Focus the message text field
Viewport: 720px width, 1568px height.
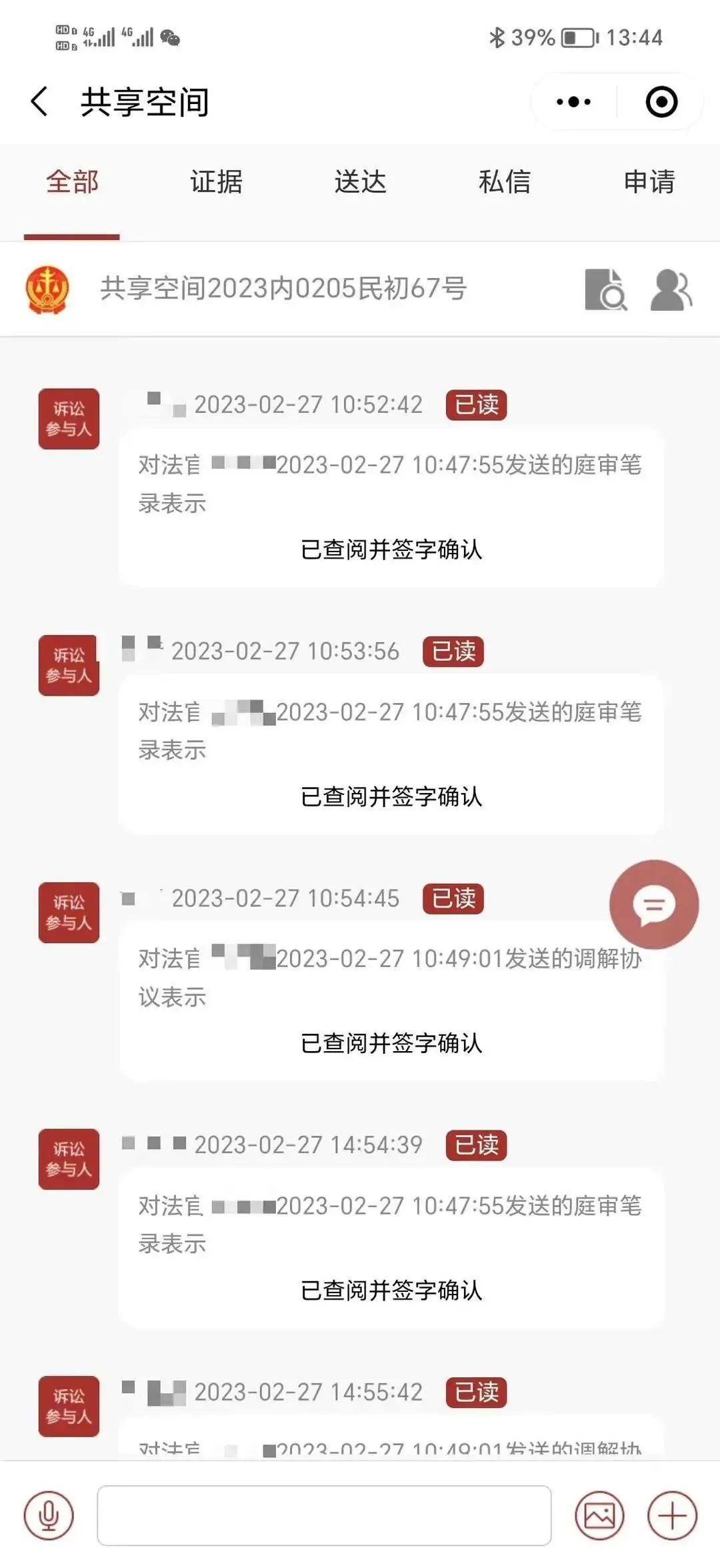click(324, 1515)
